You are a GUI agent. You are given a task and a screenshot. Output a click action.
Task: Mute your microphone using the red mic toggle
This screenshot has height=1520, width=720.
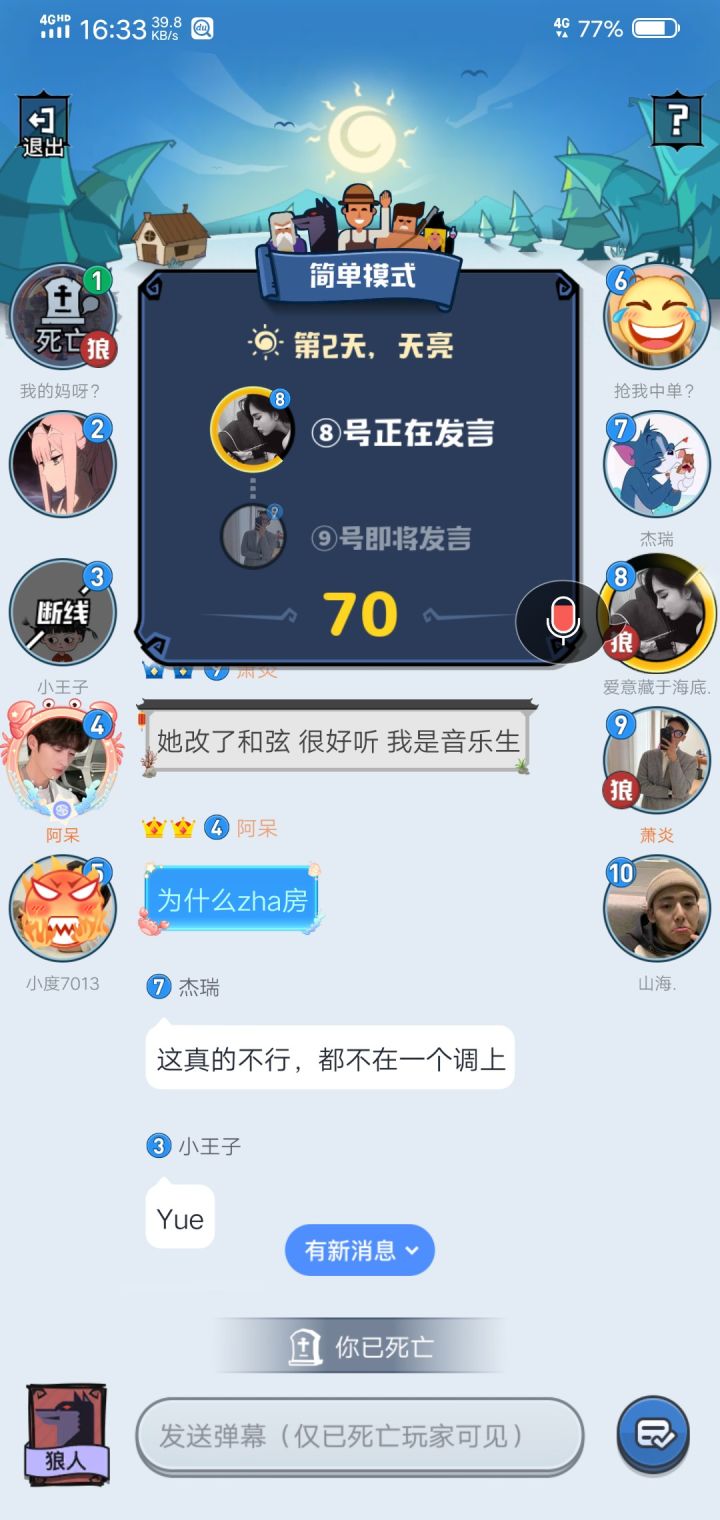coord(560,618)
